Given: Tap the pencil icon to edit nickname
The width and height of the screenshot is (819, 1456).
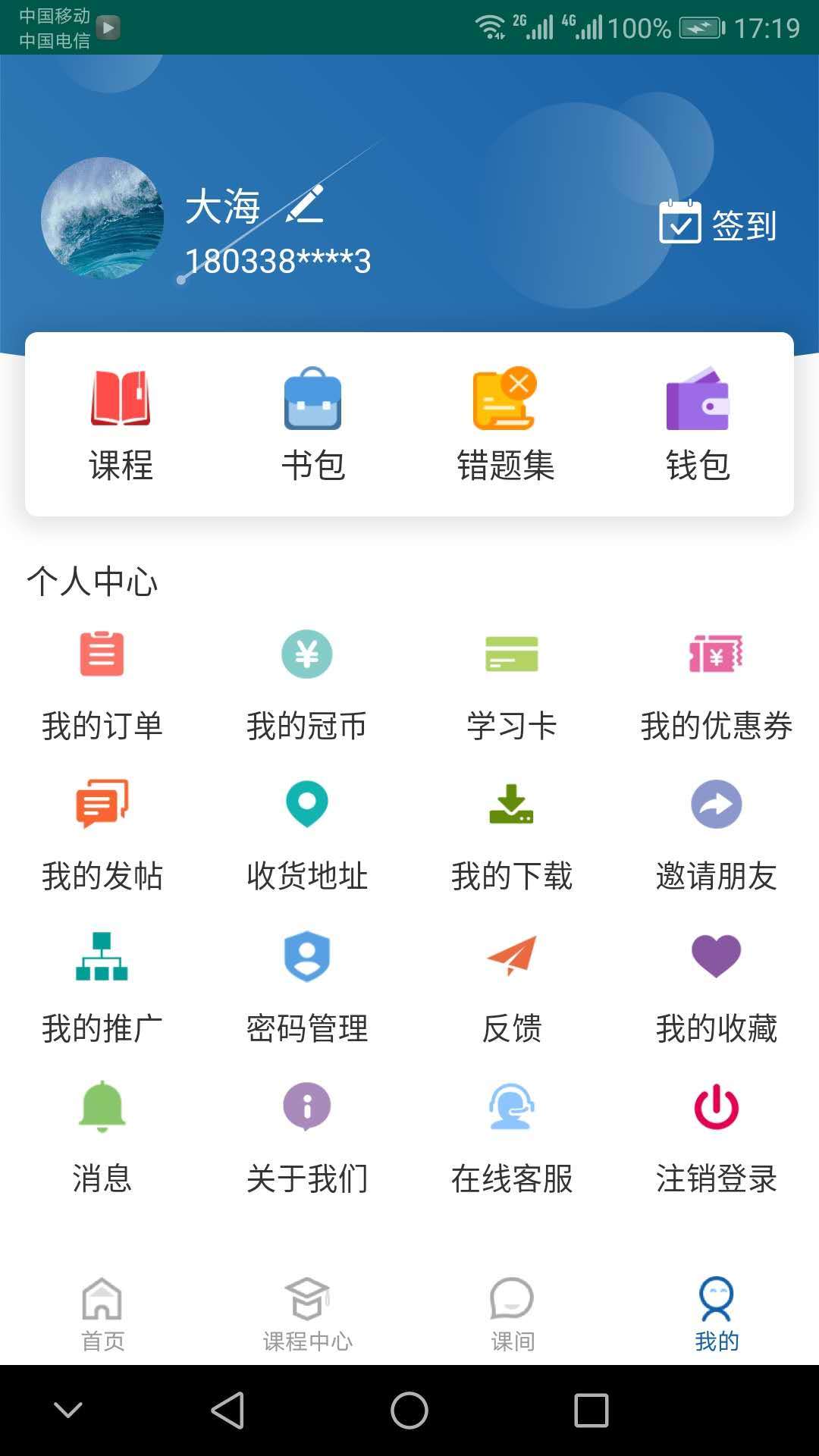Looking at the screenshot, I should (x=303, y=206).
